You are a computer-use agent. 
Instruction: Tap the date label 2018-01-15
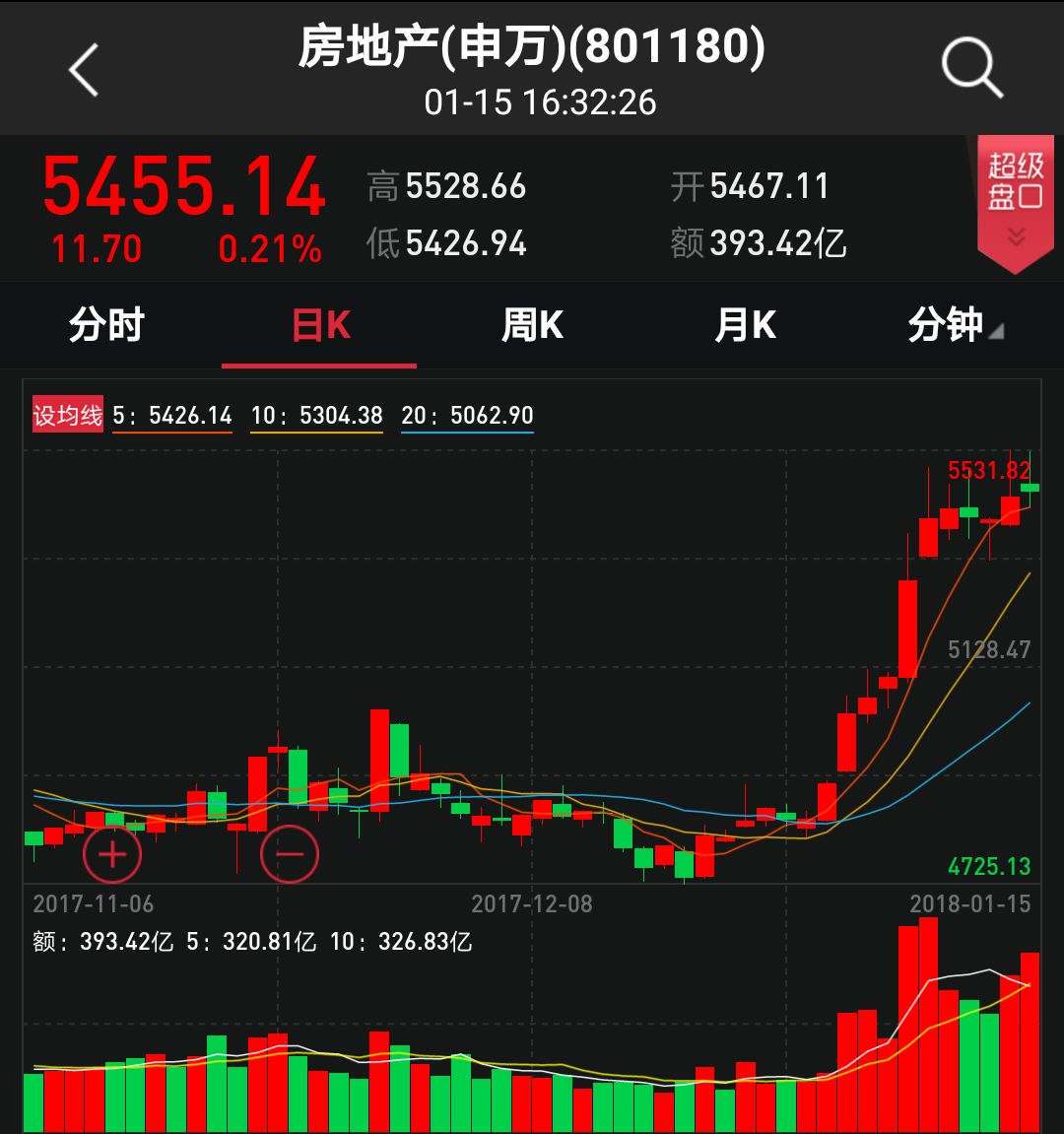pyautogui.click(x=970, y=901)
